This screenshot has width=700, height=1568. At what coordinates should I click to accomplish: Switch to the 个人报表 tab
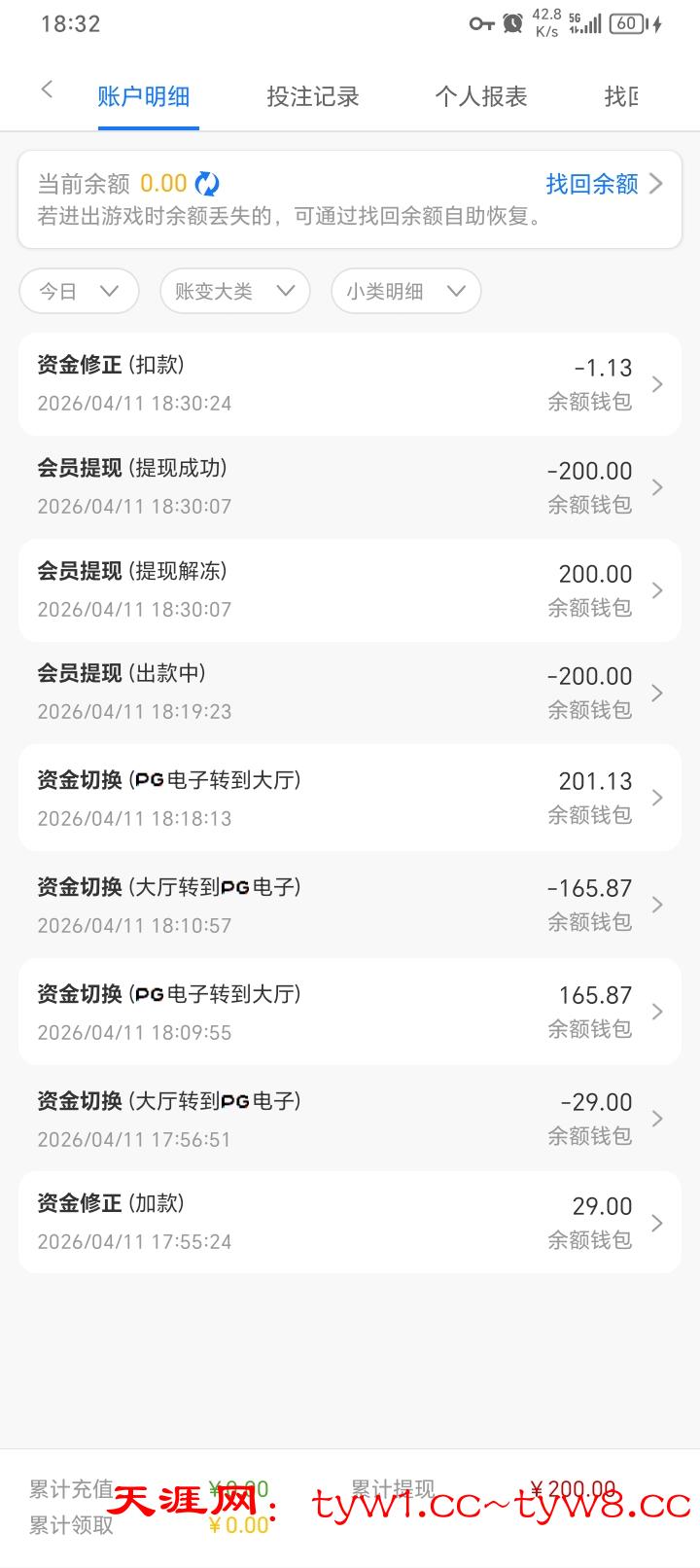pos(481,96)
